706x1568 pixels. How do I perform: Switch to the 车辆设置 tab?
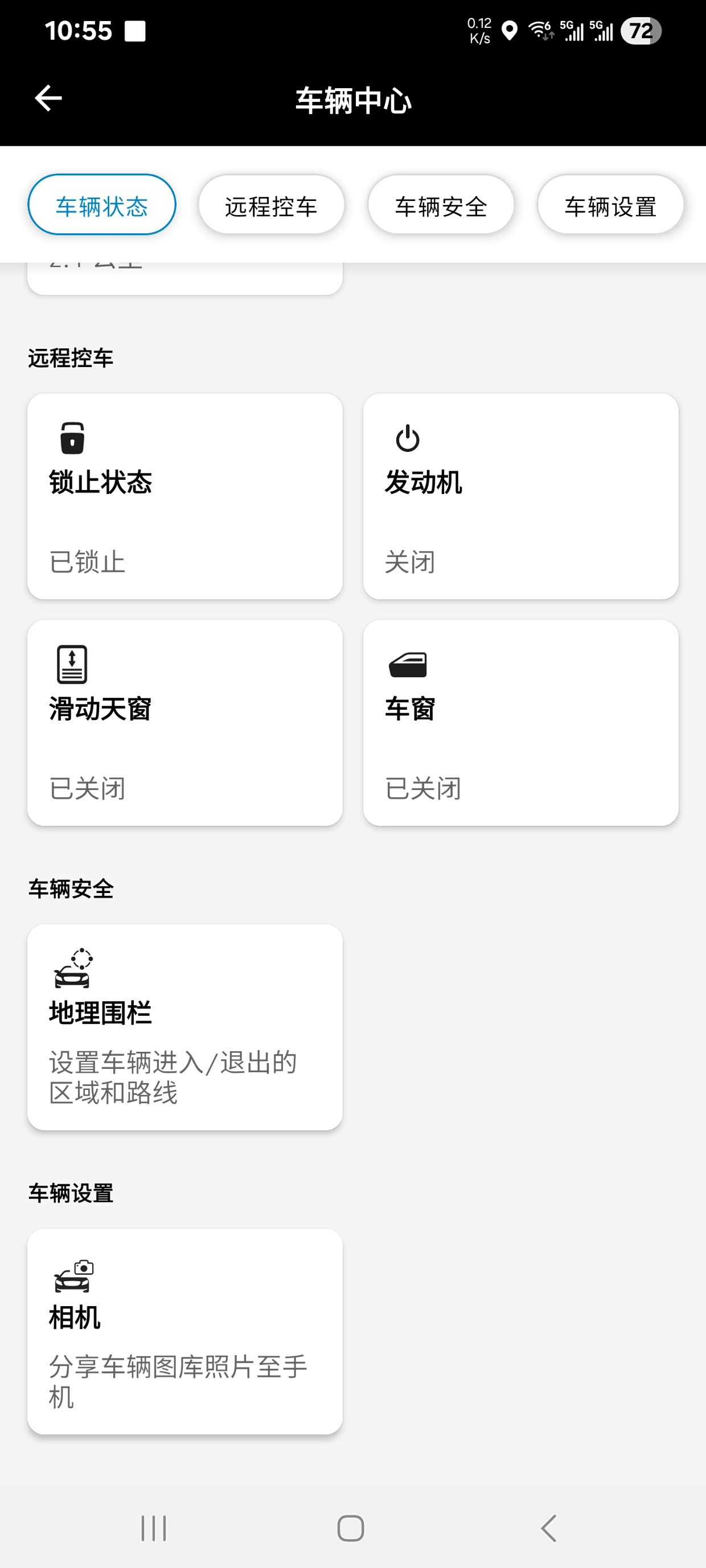[x=610, y=205]
